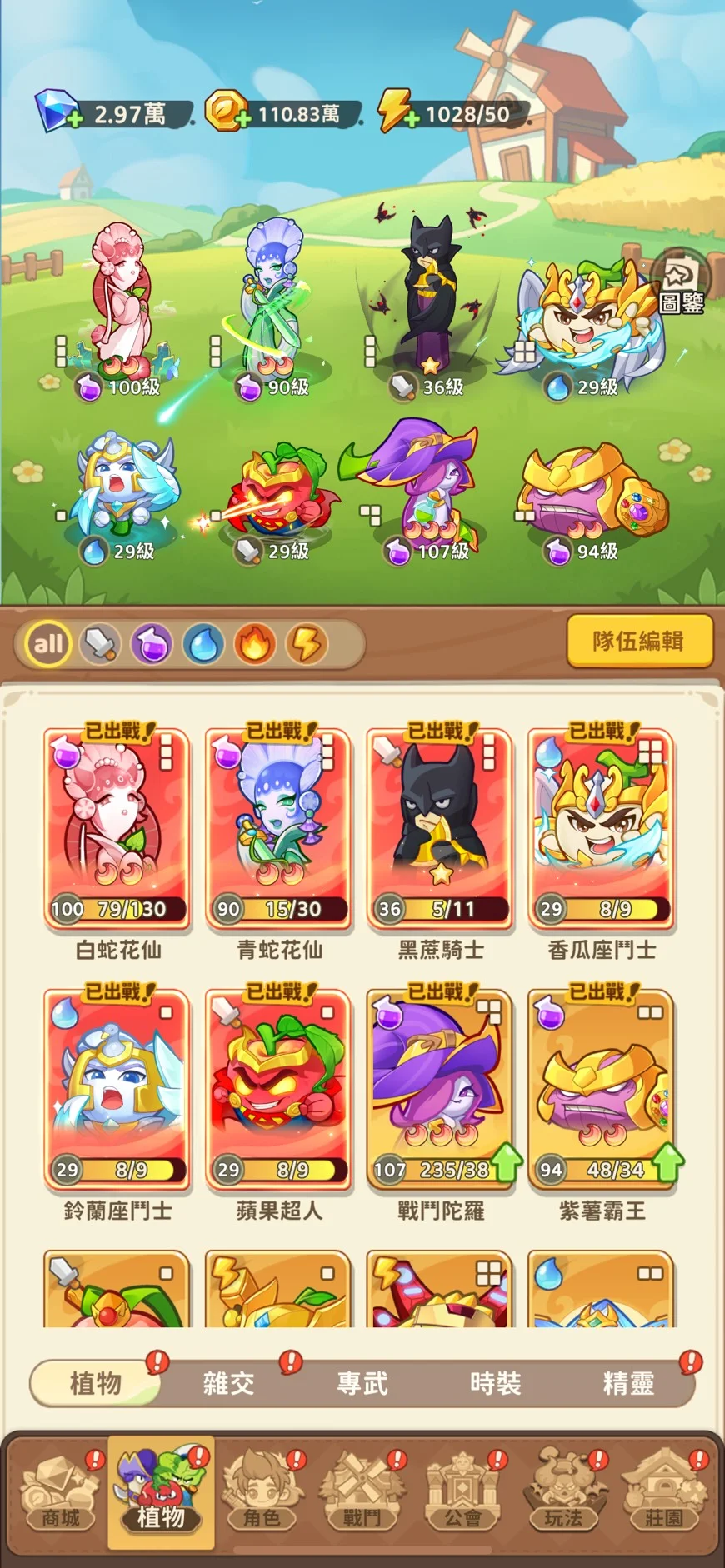
Task: Switch to the 時裝 tab
Action: click(495, 1384)
